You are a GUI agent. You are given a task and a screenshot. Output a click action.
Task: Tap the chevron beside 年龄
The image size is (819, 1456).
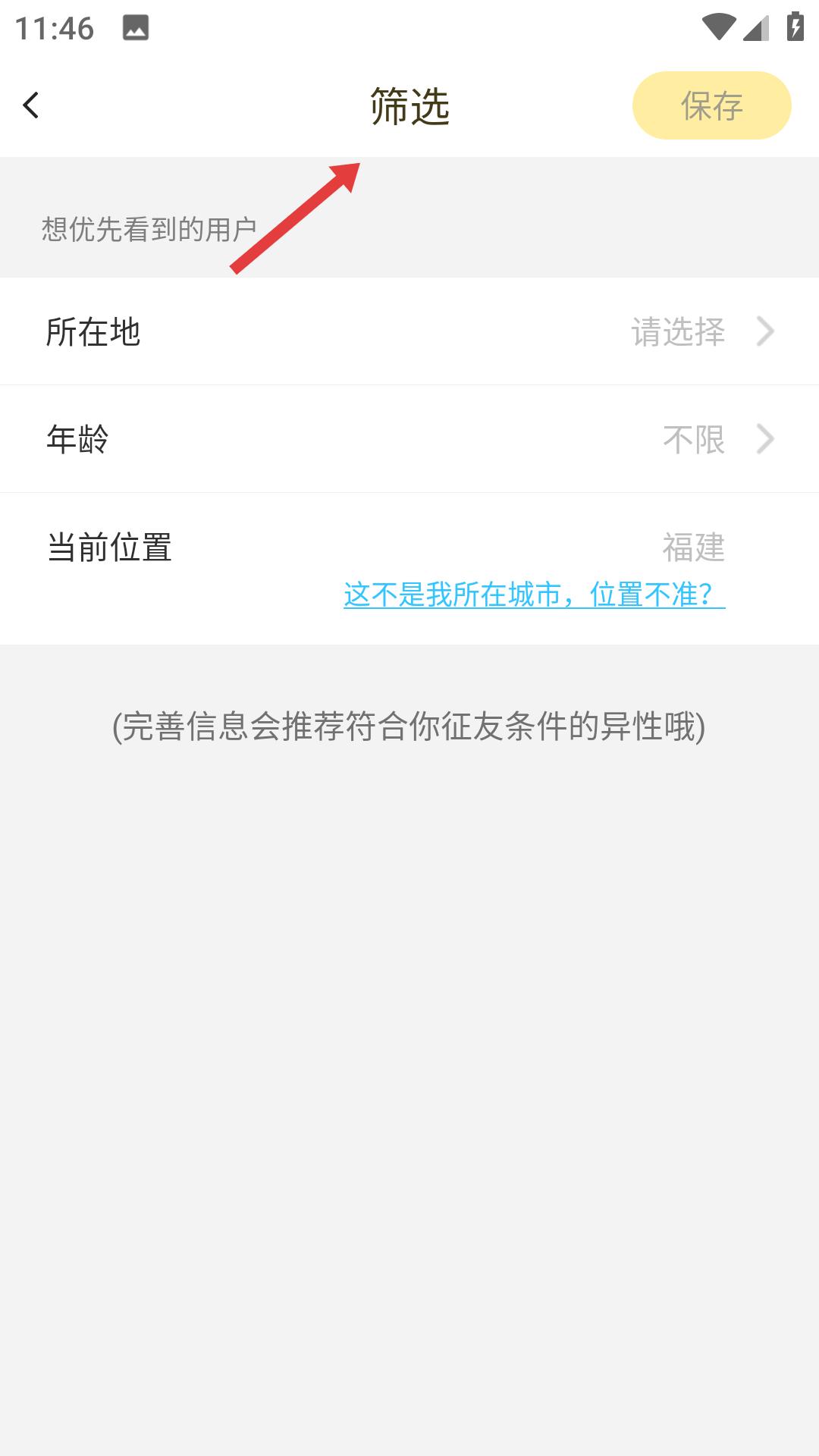tap(767, 438)
